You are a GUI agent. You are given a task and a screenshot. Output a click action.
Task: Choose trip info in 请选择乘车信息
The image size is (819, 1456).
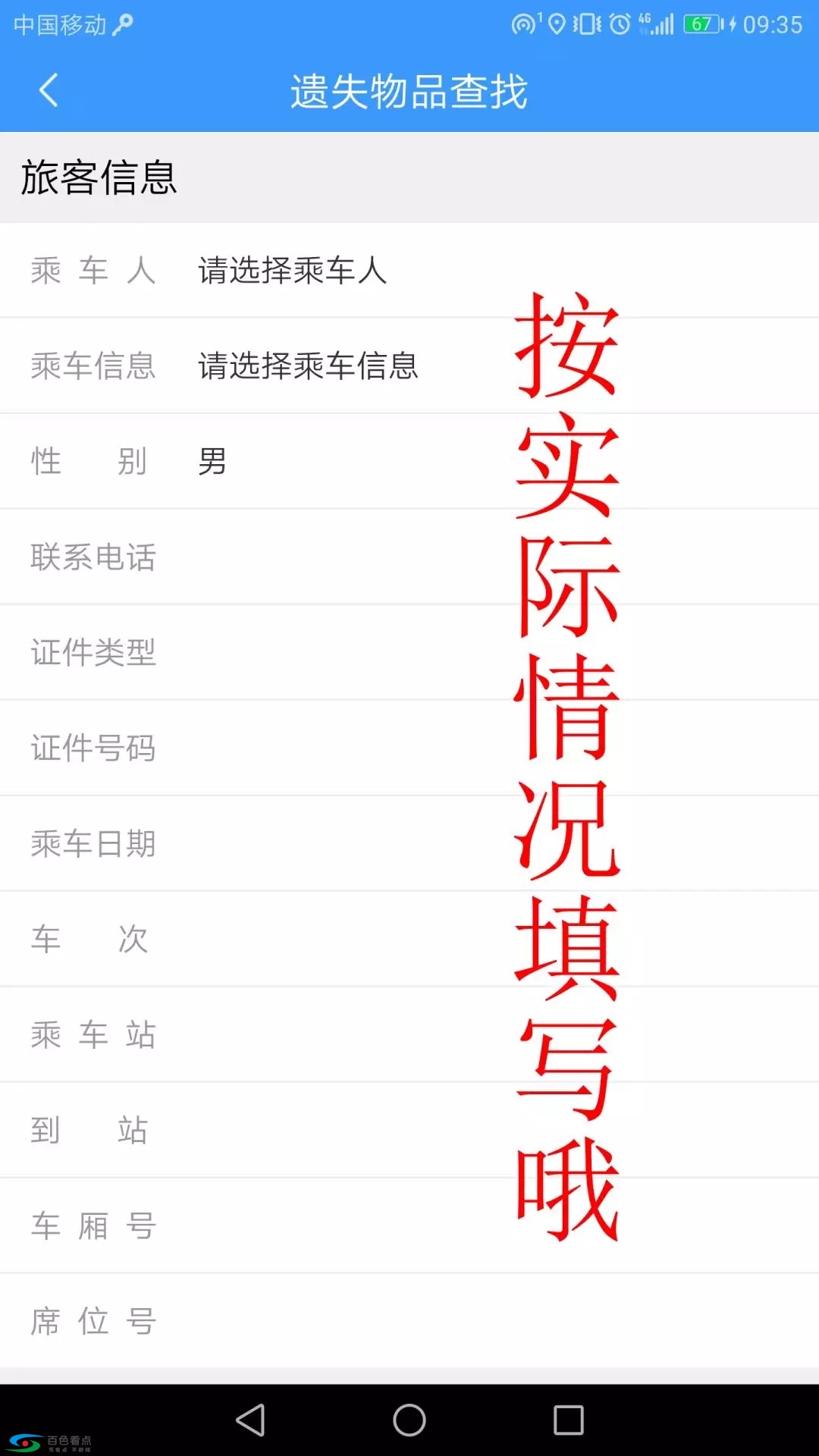(308, 366)
